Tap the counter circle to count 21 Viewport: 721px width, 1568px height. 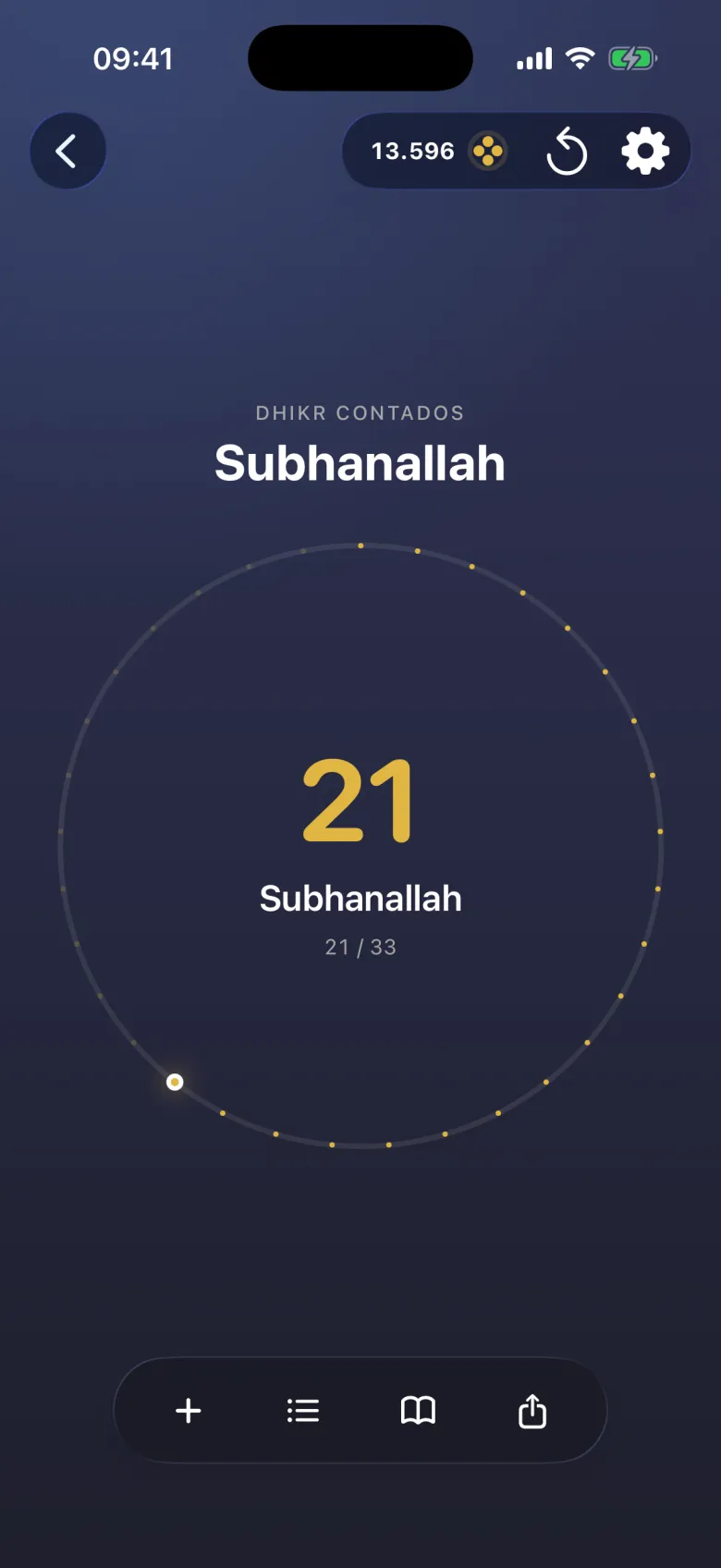[x=360, y=845]
